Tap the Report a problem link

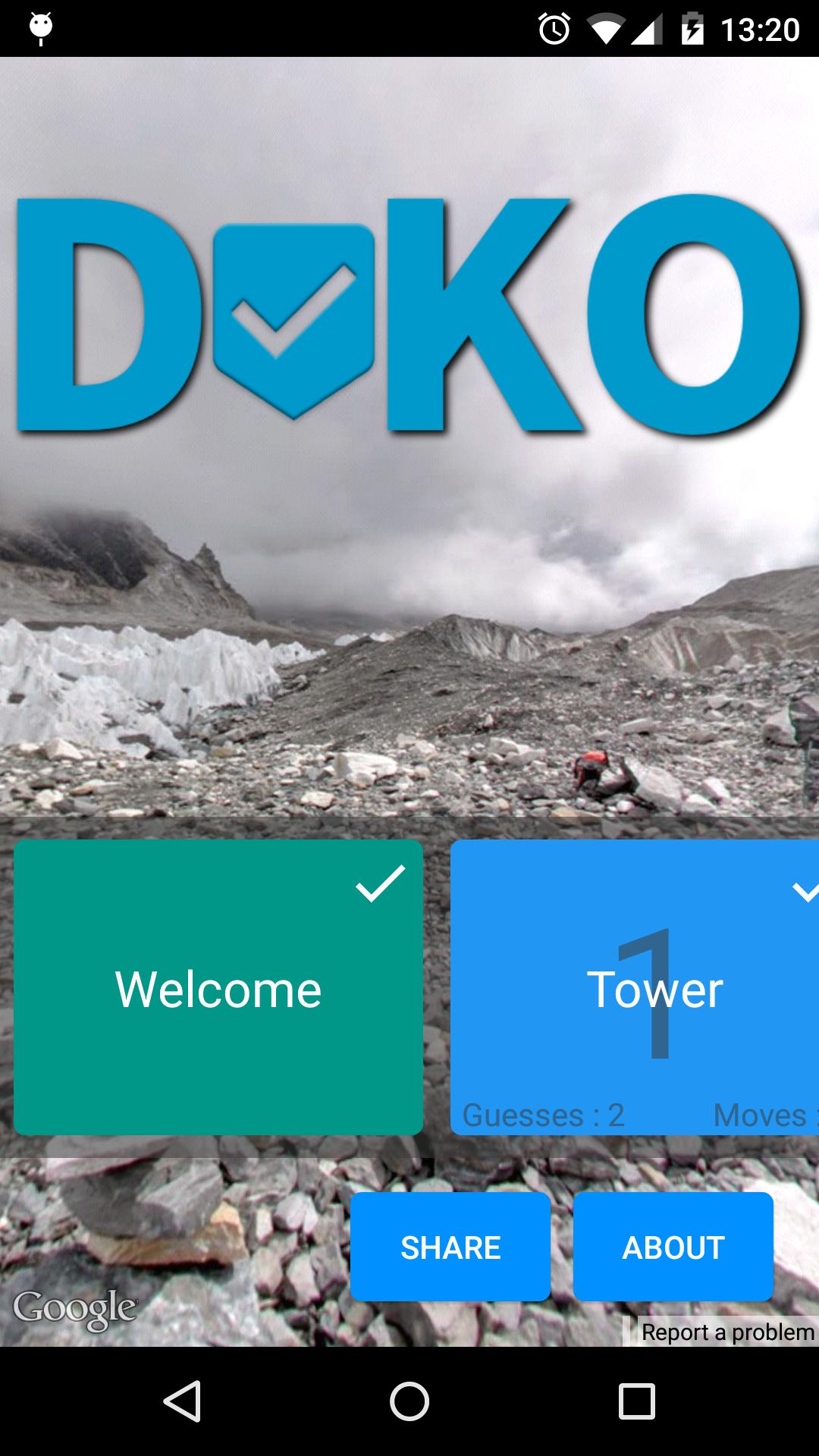(x=726, y=1332)
